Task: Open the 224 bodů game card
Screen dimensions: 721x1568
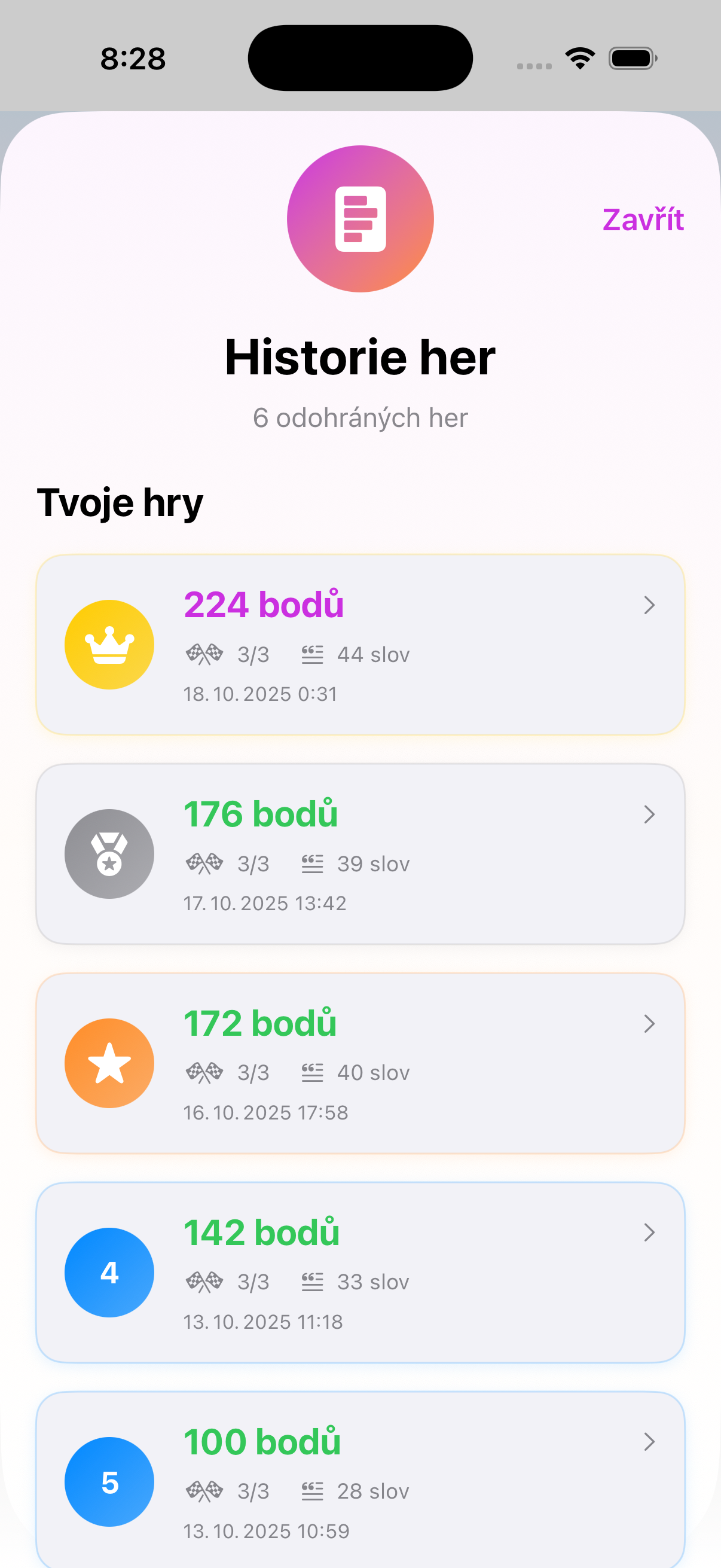Action: [x=360, y=645]
